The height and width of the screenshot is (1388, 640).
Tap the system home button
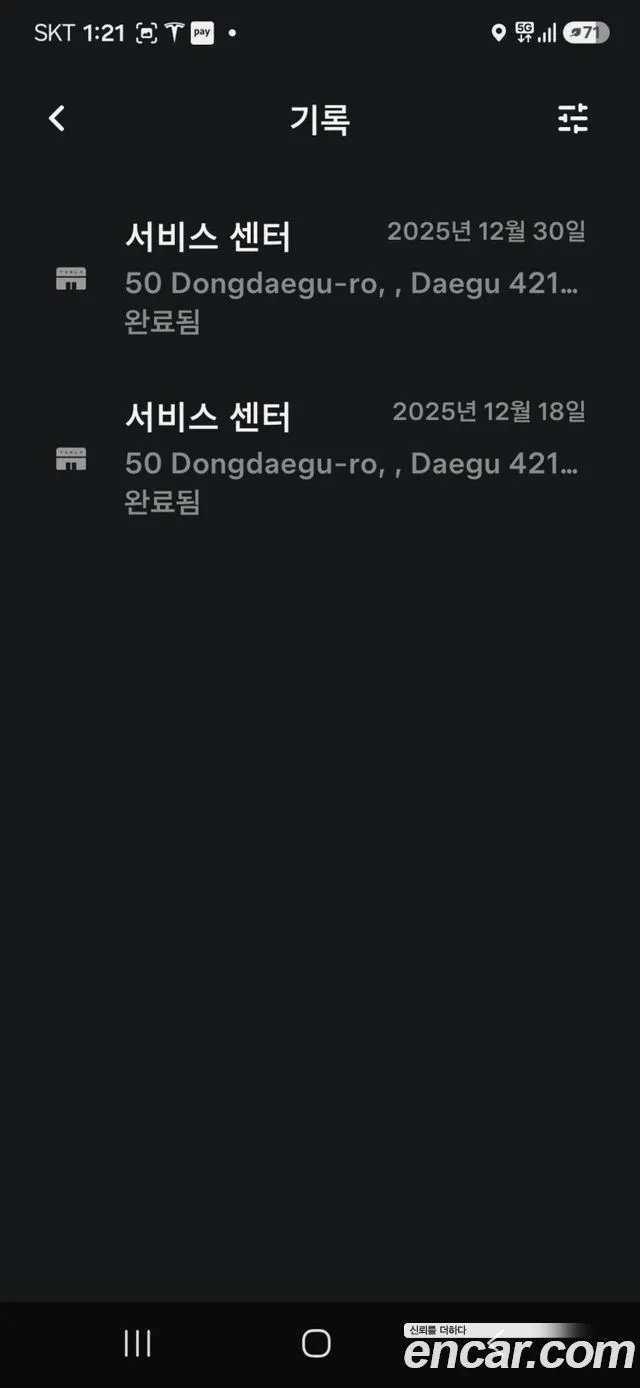pos(316,1343)
